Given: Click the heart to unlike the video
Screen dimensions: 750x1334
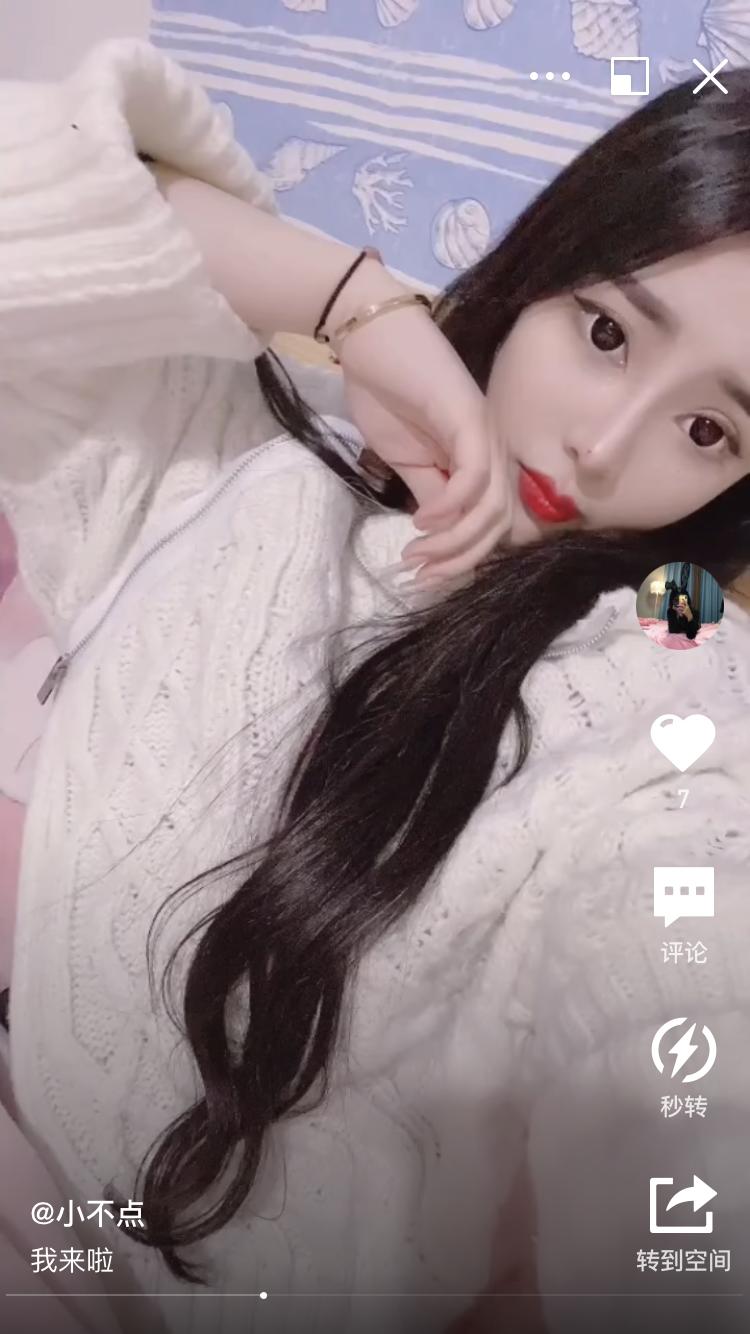Looking at the screenshot, I should pyautogui.click(x=684, y=740).
